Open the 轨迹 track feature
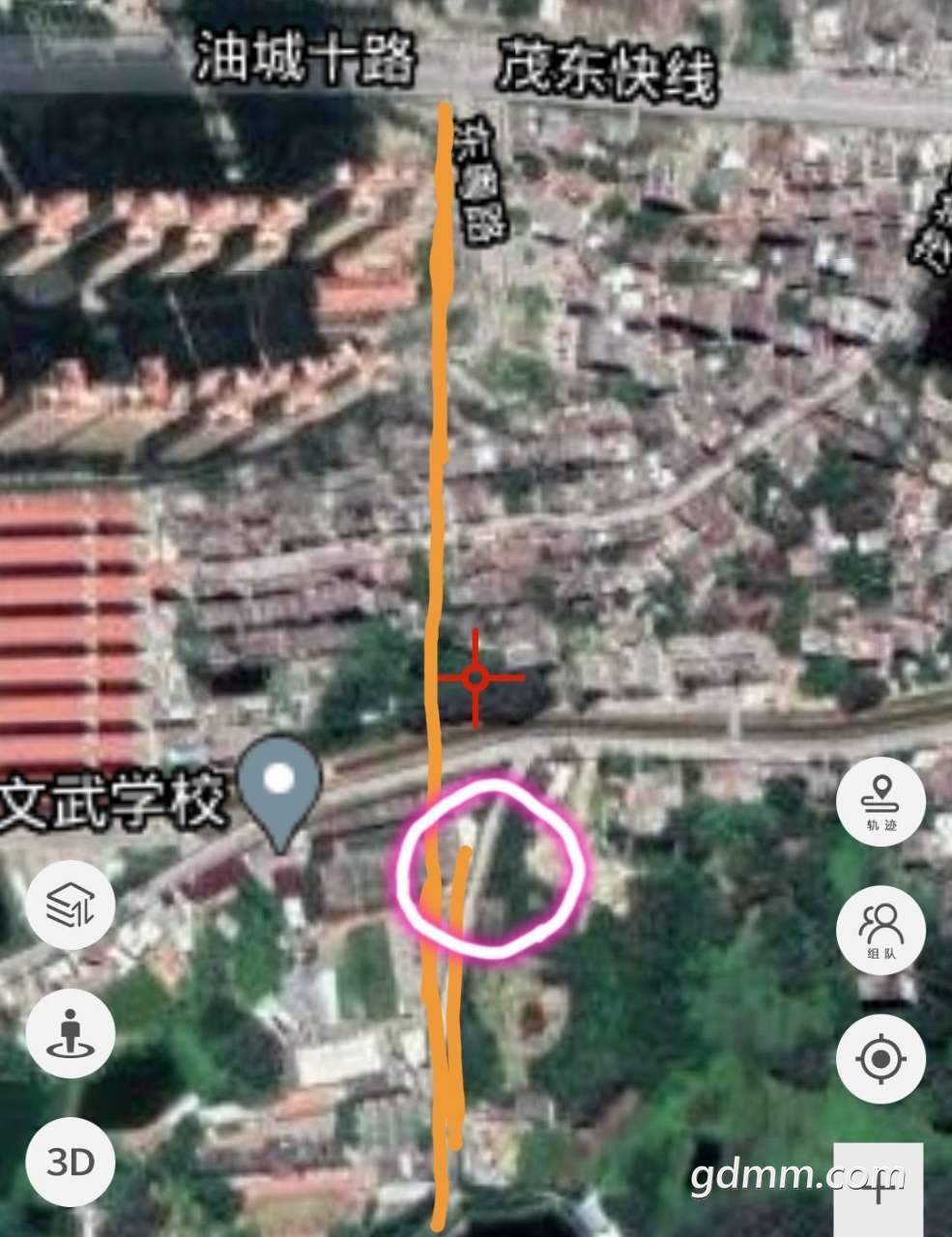The height and width of the screenshot is (1237, 952). [x=880, y=802]
